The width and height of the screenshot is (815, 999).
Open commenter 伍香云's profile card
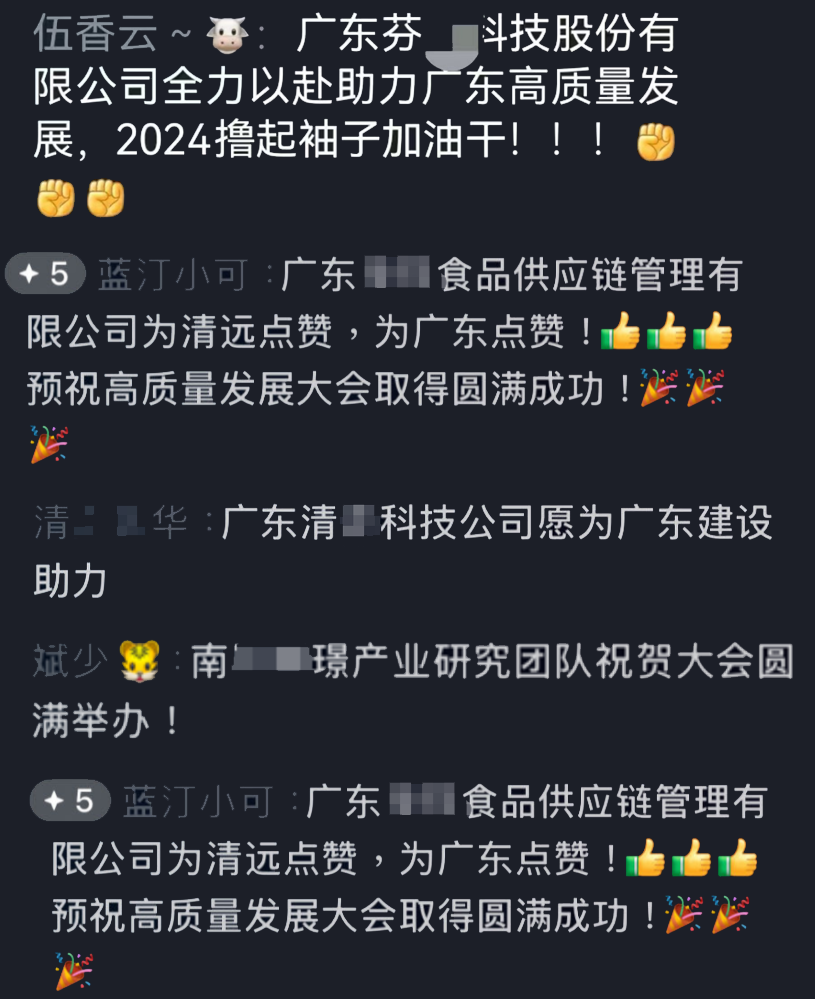point(96,36)
